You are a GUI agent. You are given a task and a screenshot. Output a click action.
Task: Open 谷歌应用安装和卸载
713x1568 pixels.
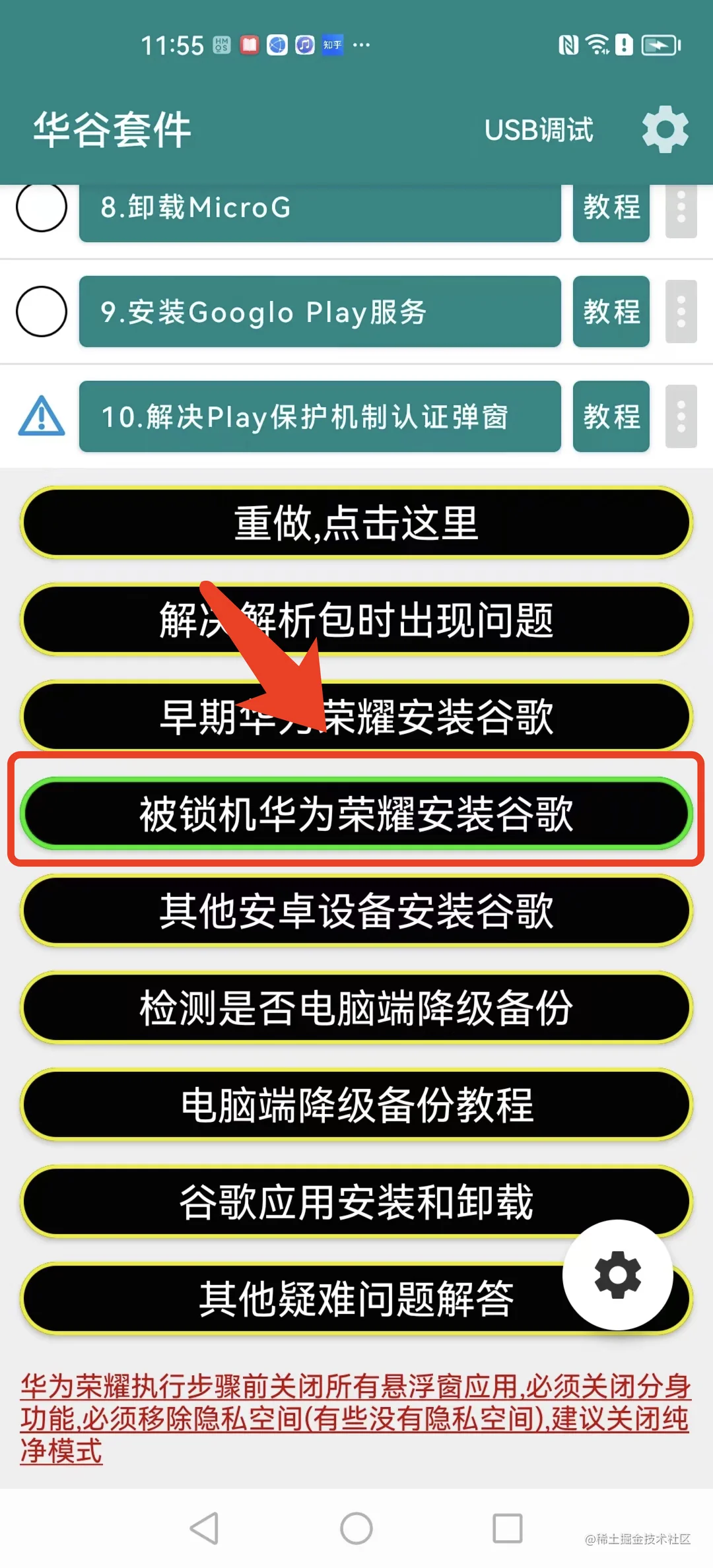click(x=356, y=1201)
